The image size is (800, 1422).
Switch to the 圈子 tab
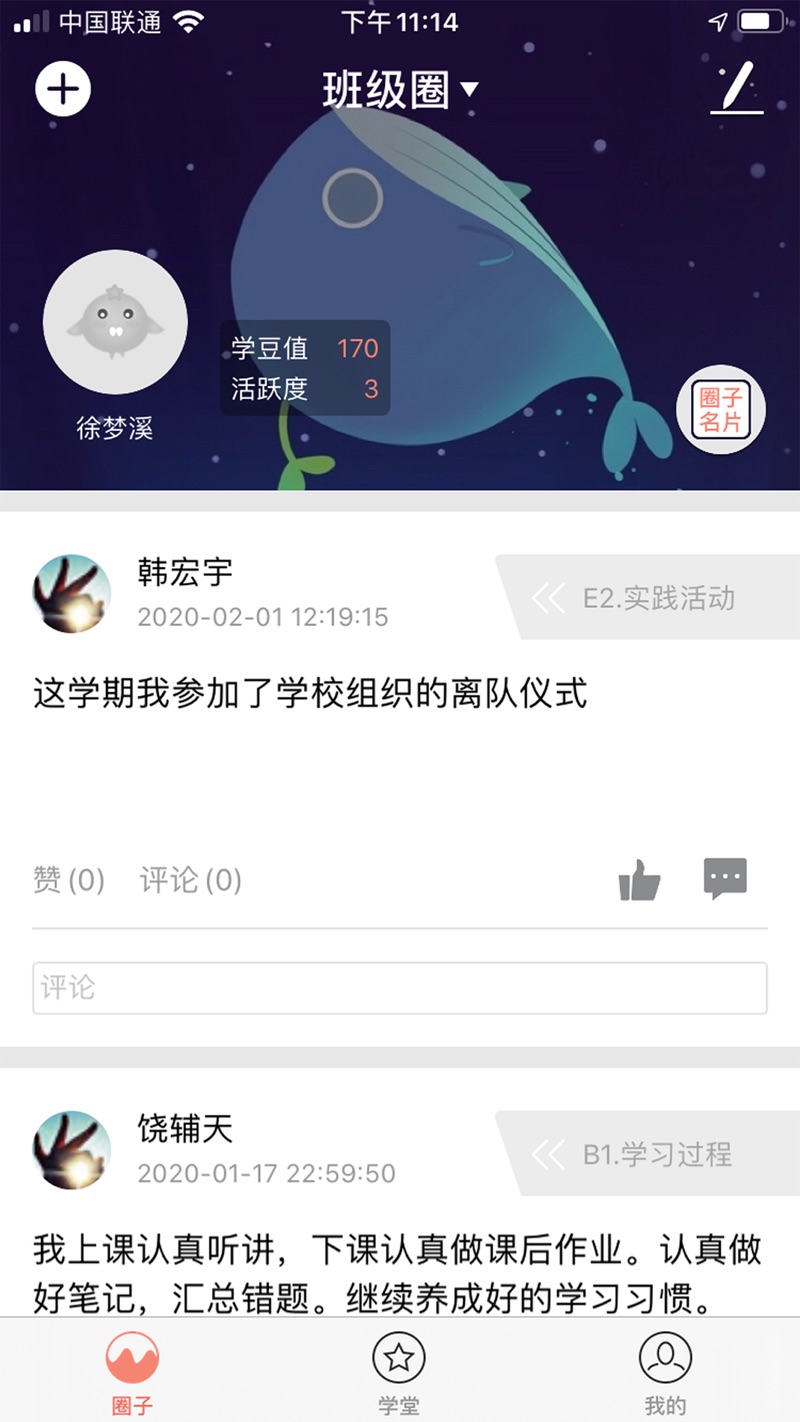coord(133,1371)
